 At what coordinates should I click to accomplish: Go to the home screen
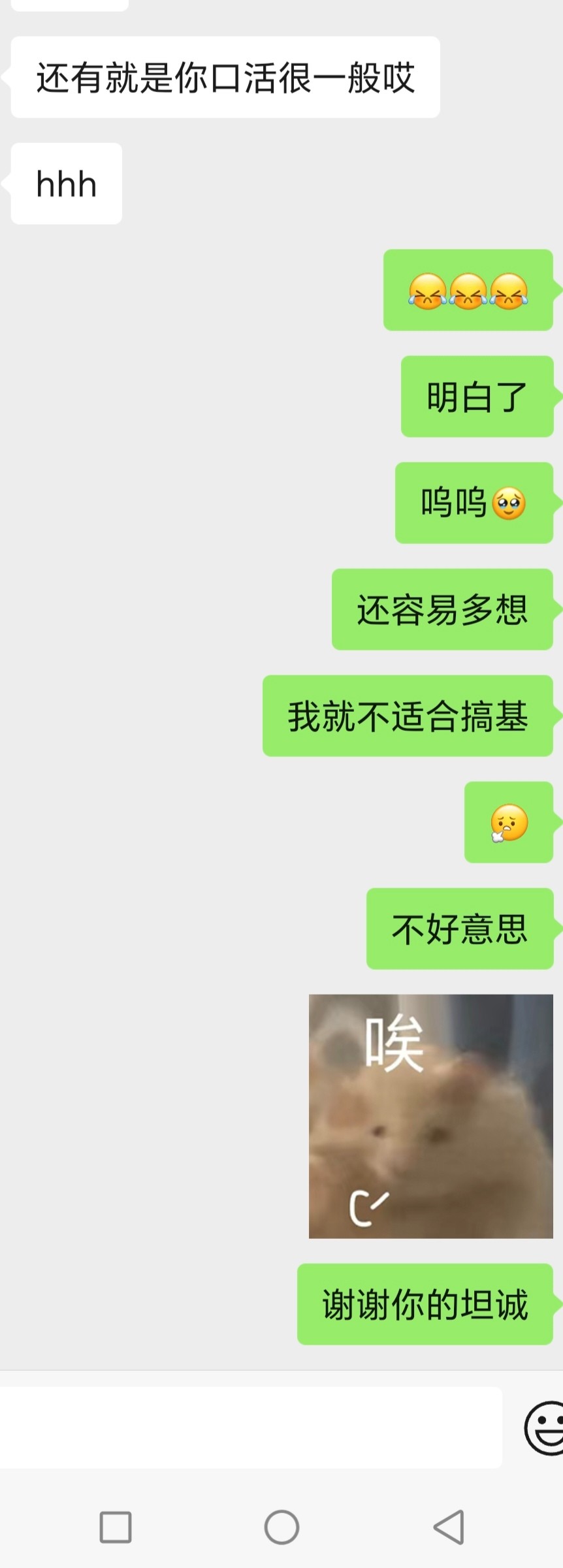click(281, 1527)
